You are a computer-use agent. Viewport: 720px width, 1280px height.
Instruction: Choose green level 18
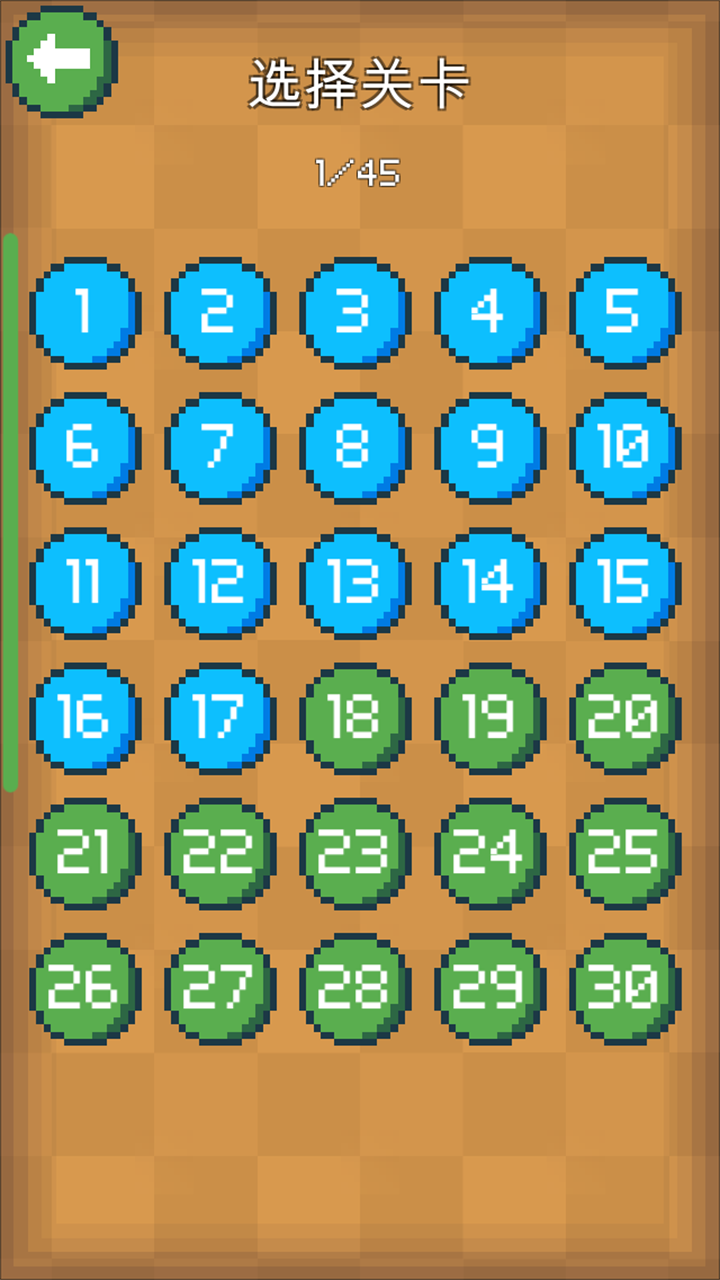tap(354, 718)
